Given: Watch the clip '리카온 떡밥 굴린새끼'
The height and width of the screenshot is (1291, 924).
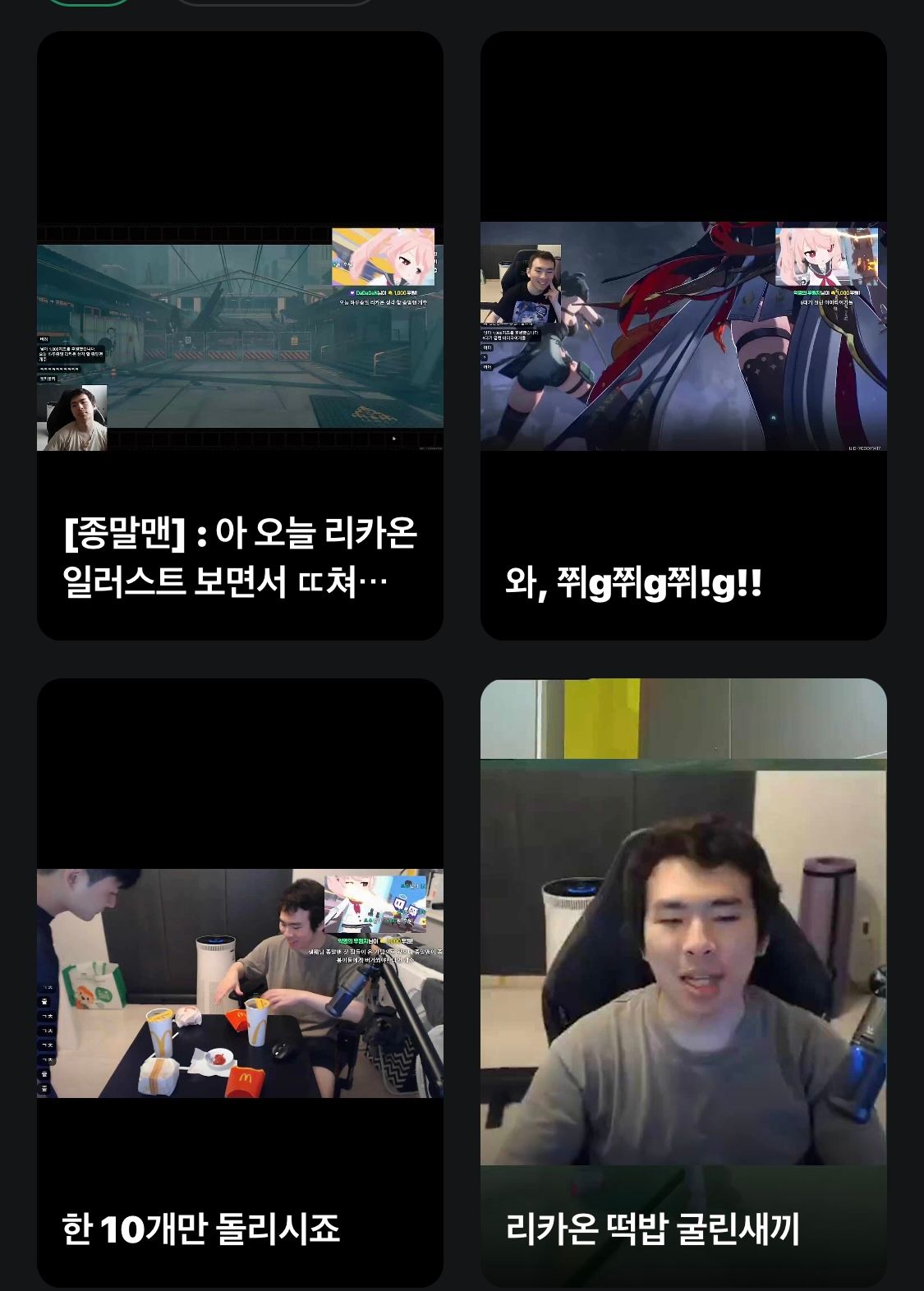Looking at the screenshot, I should coord(683,982).
